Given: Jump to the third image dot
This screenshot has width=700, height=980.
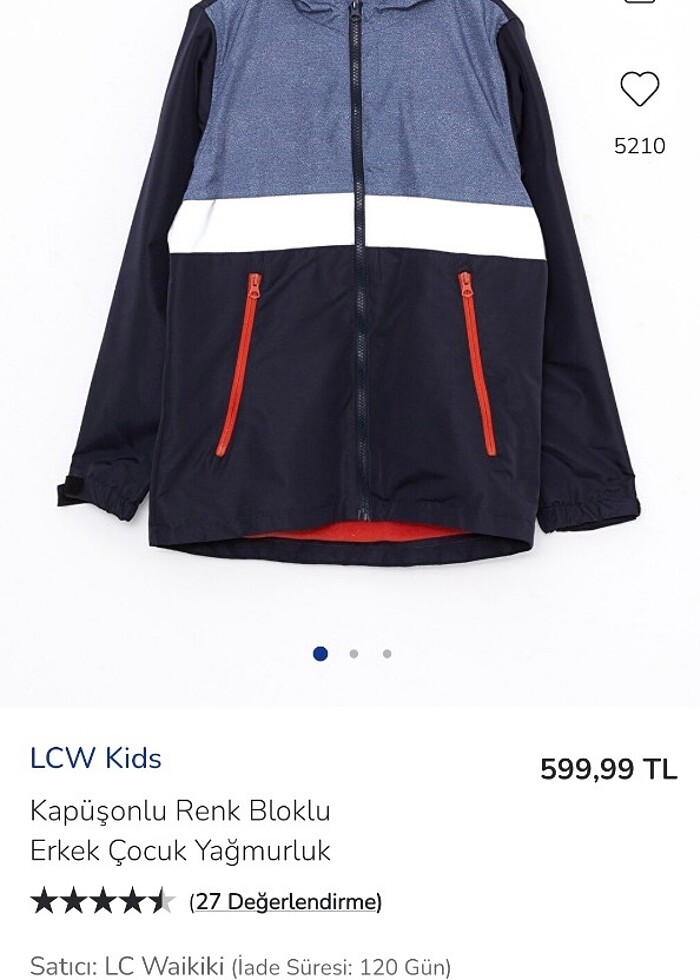Looking at the screenshot, I should tap(387, 654).
